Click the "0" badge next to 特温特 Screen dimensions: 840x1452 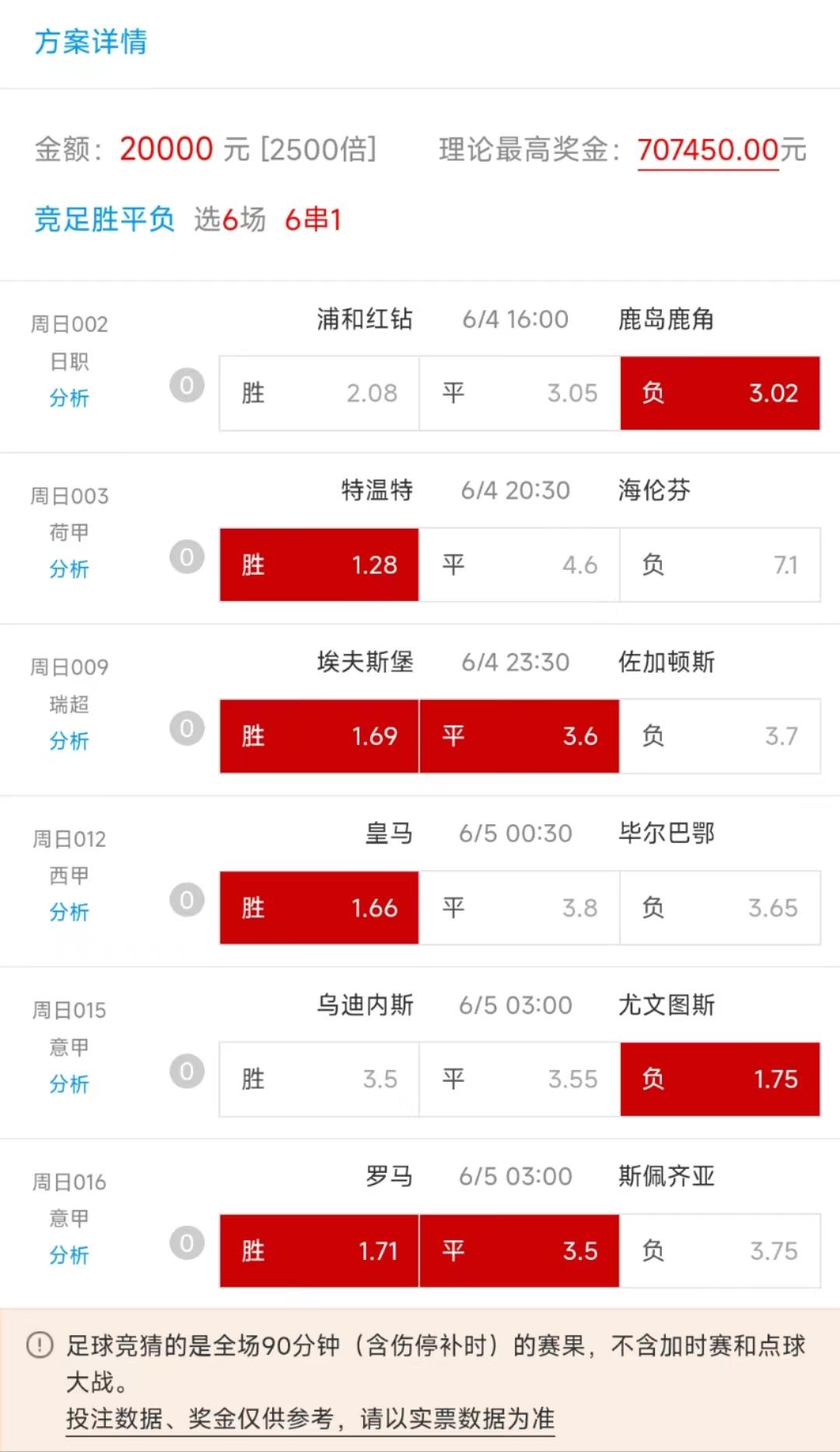coord(187,556)
